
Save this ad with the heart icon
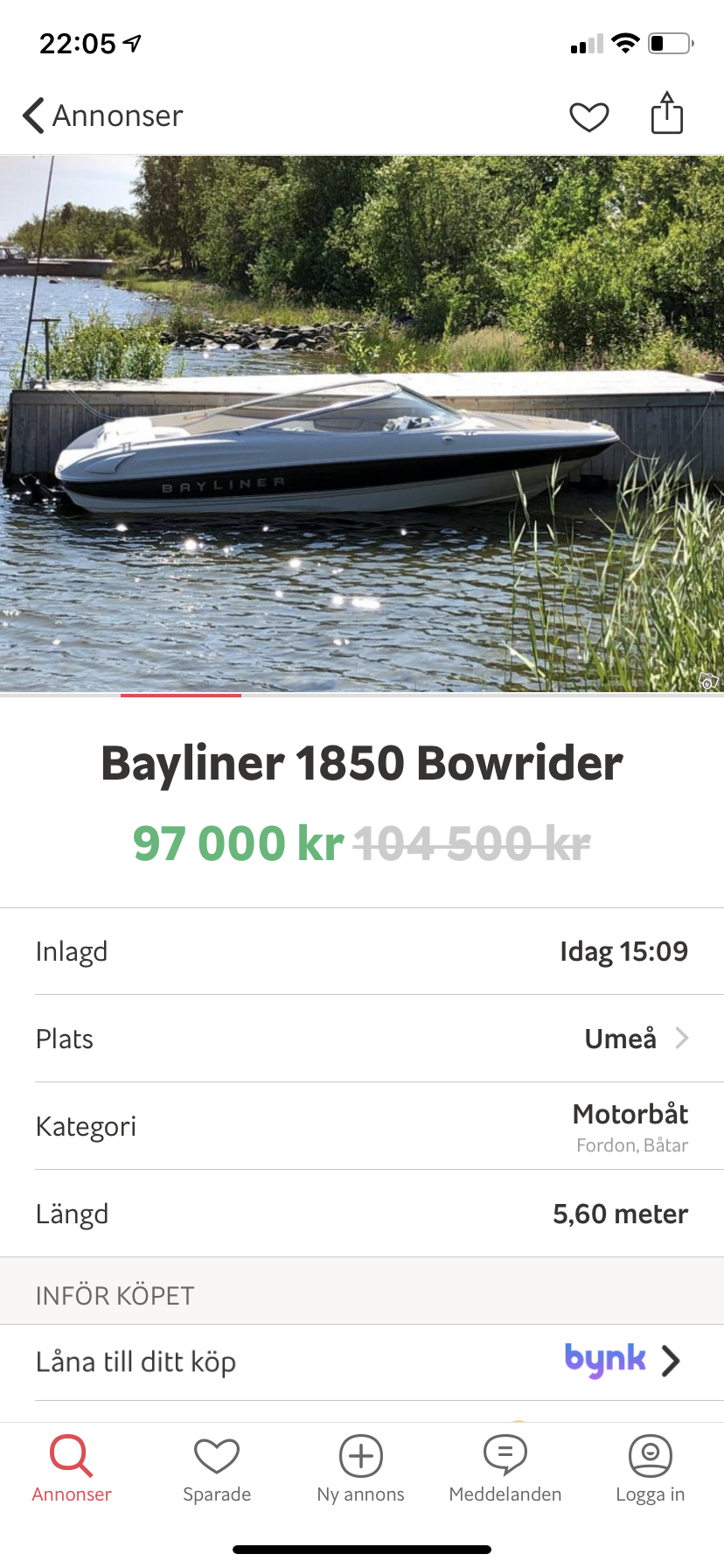[588, 116]
